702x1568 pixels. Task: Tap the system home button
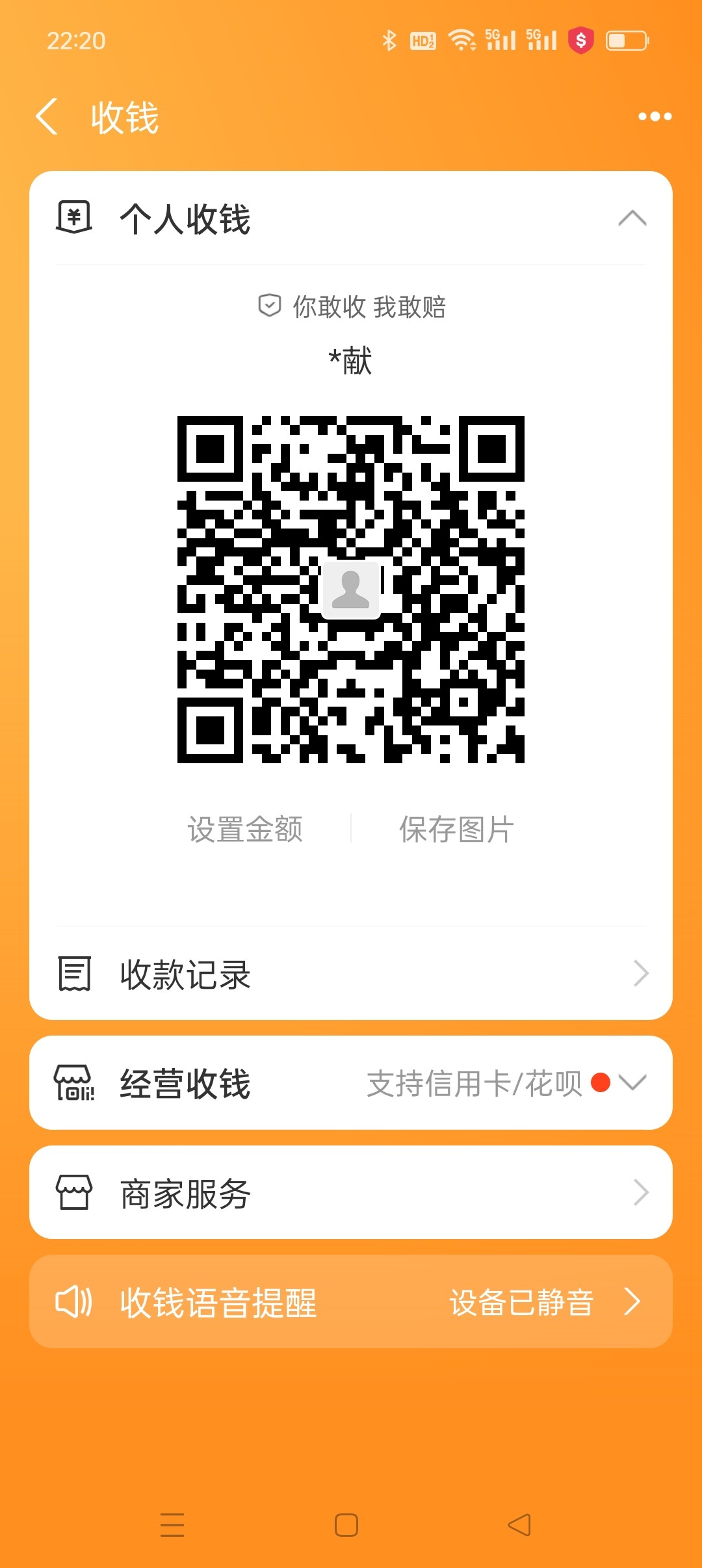pyautogui.click(x=346, y=1525)
